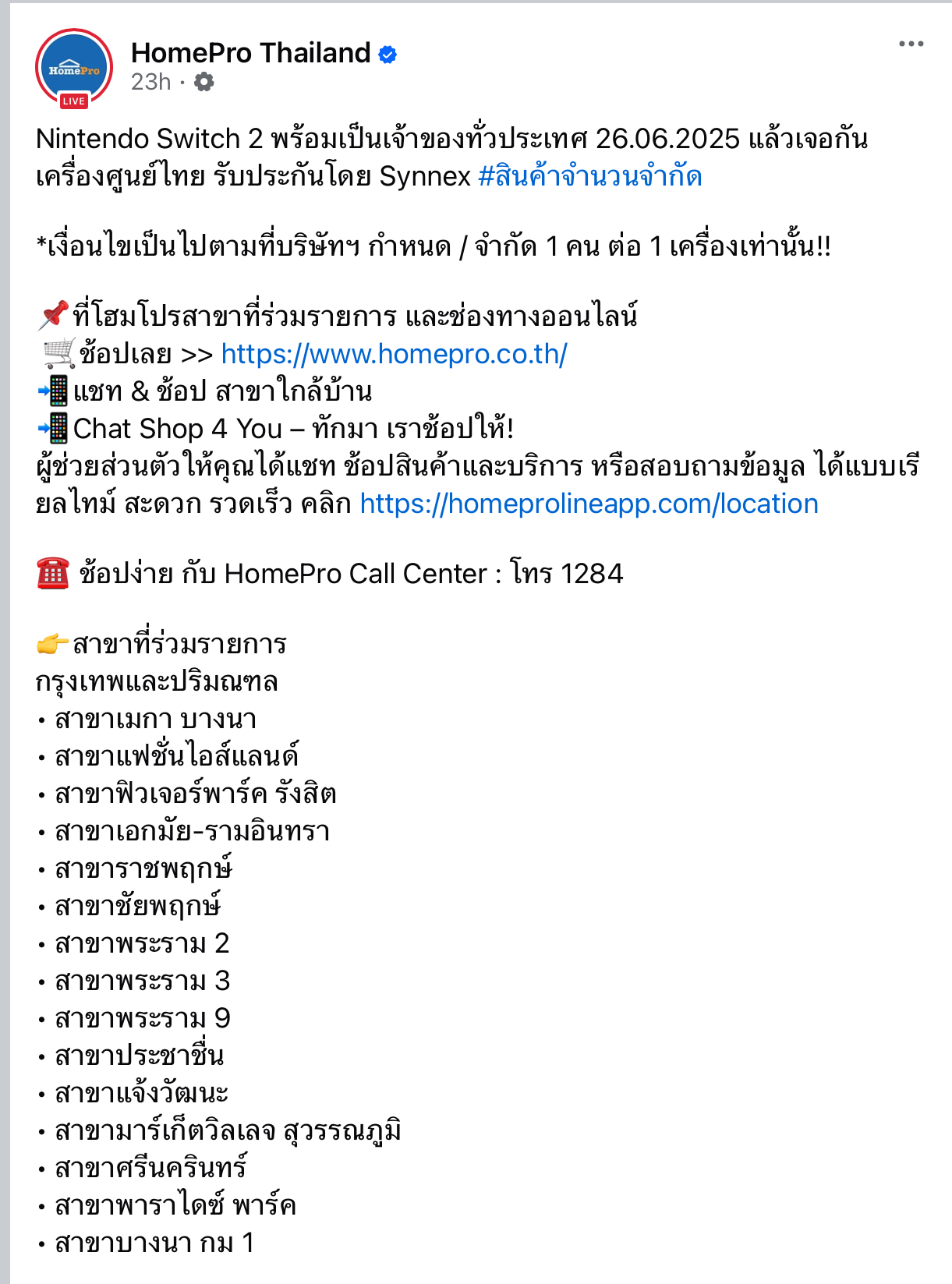Open the homepro.co.th shopping link
952x1284 pixels.
pyautogui.click(x=394, y=354)
